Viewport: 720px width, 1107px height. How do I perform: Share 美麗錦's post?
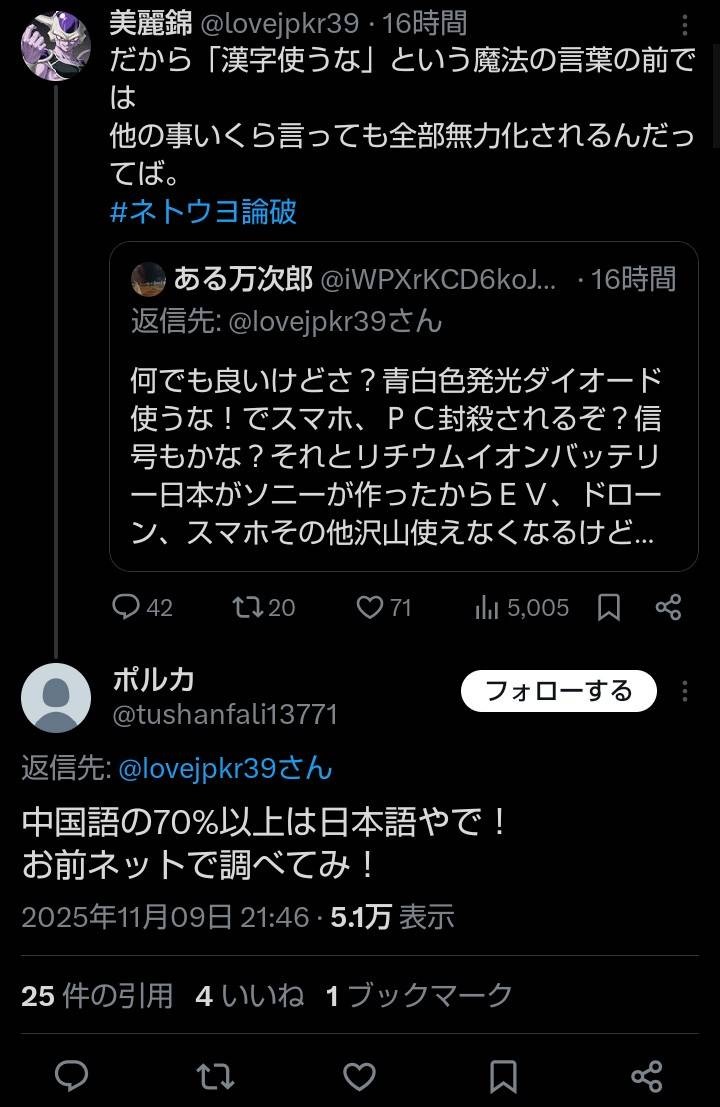click(x=668, y=607)
